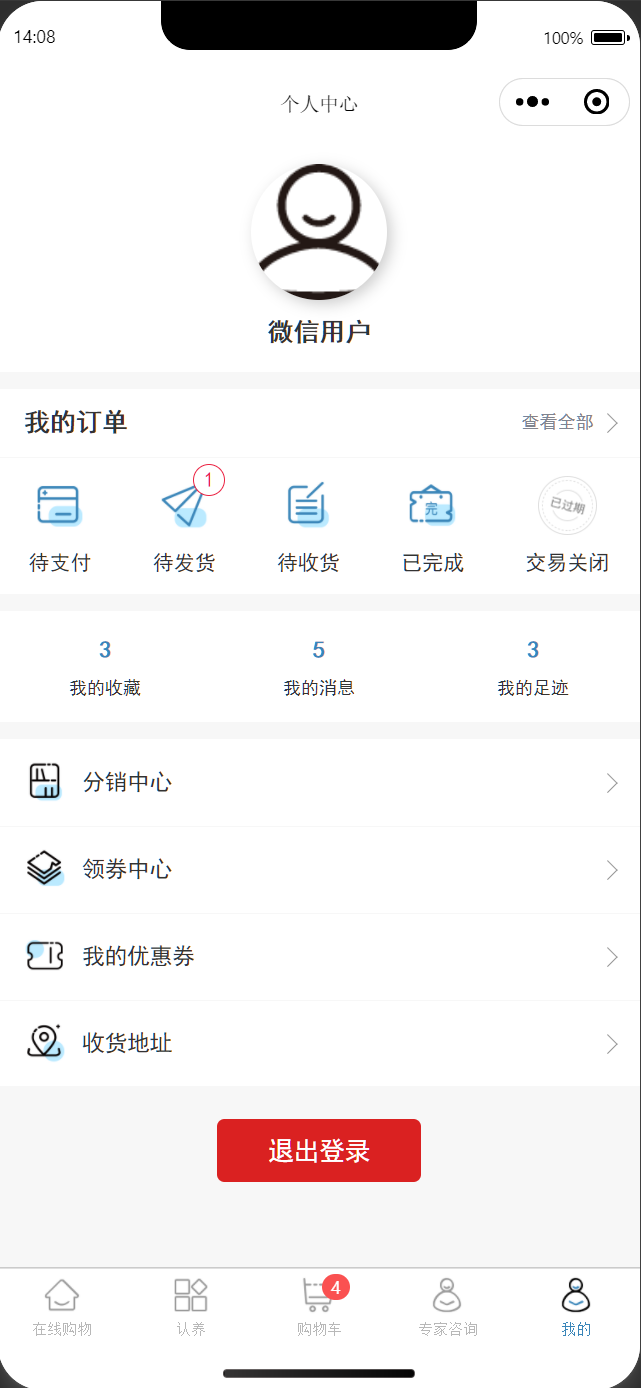Open 我的足迹 browsing history
Screen dimensions: 641x1388
[x=533, y=668]
